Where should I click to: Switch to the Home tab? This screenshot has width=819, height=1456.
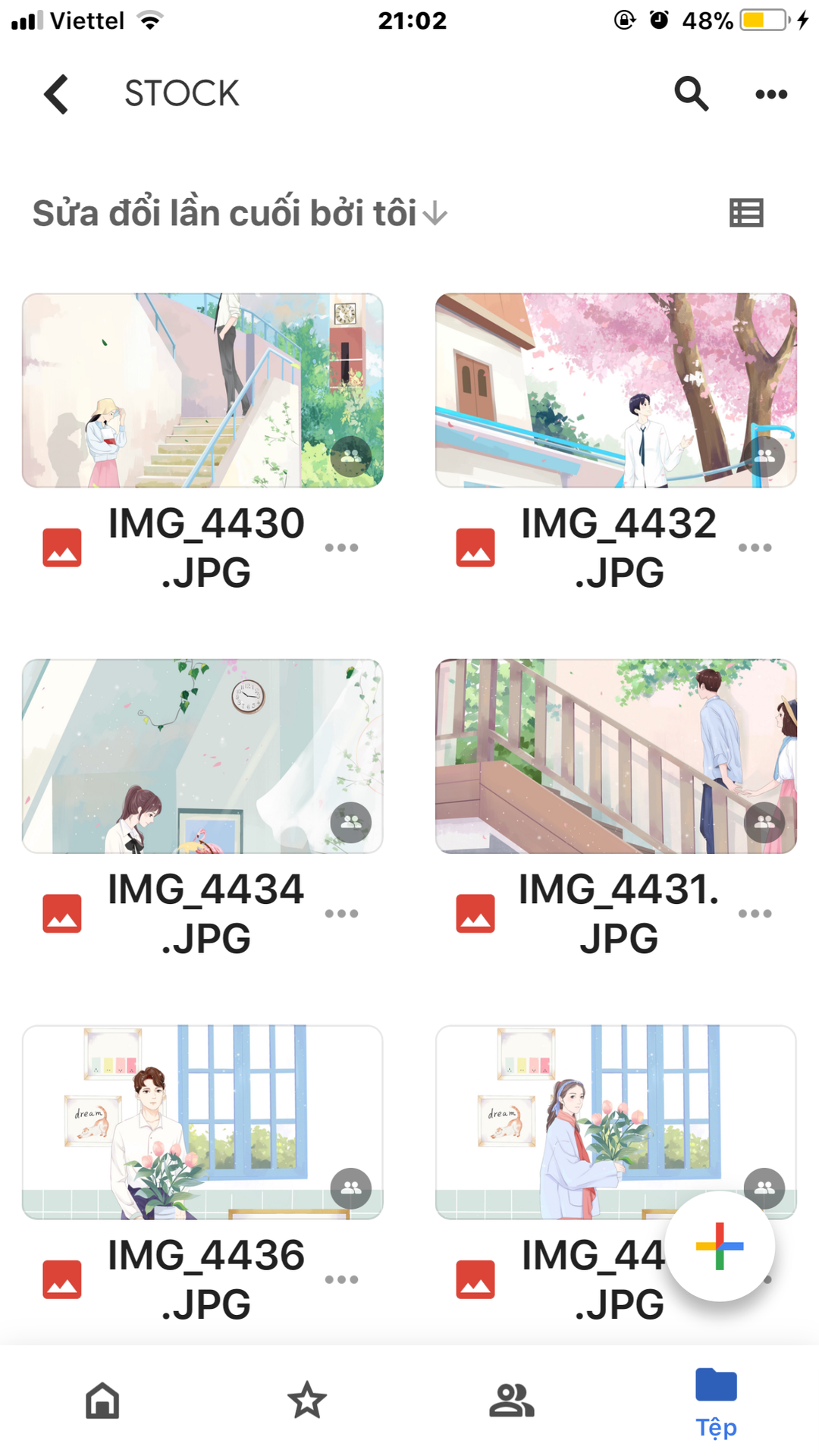[102, 1401]
